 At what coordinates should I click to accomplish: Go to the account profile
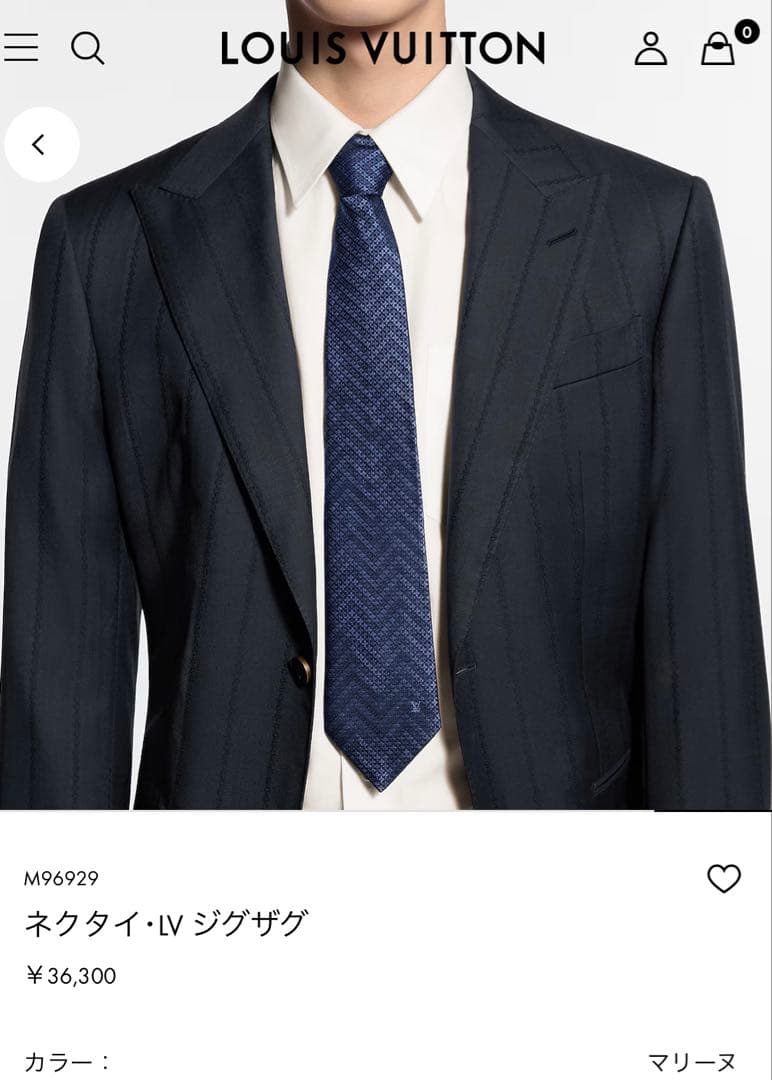[x=650, y=47]
